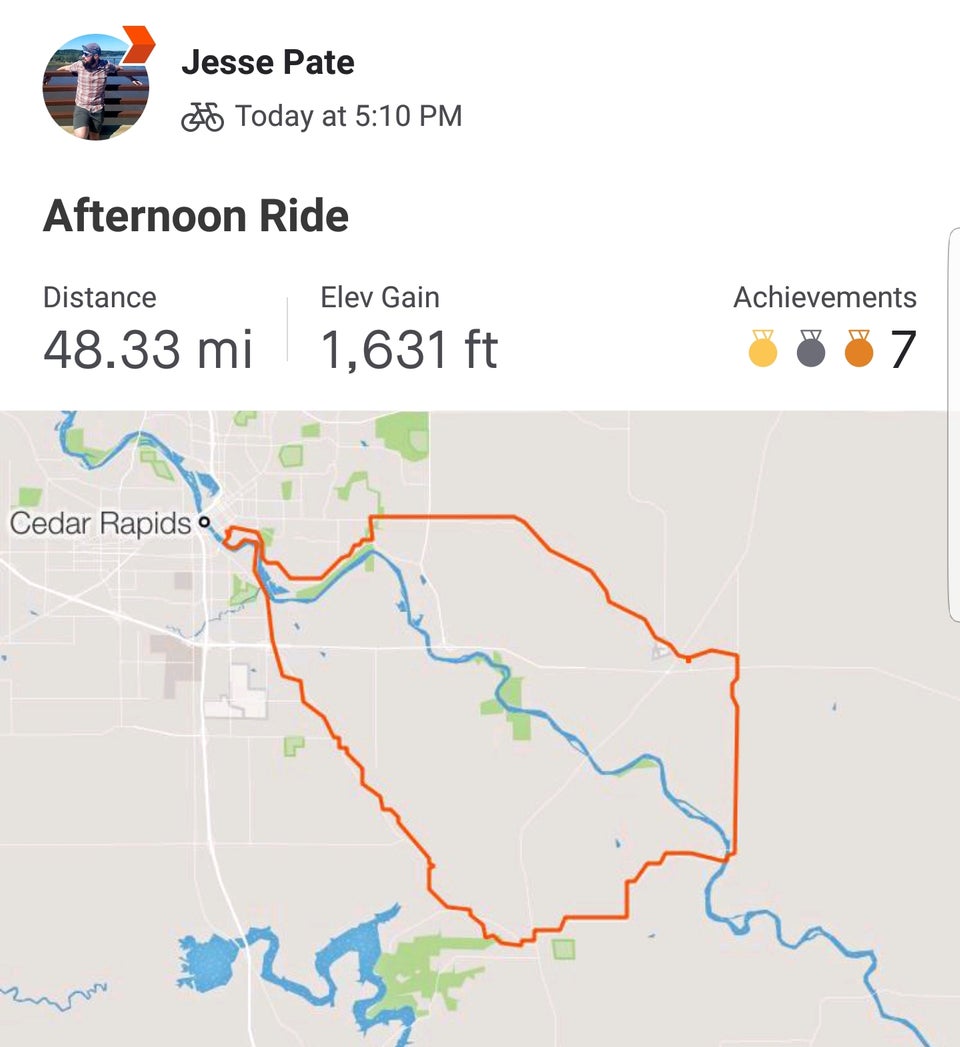View the 7 achievements for this ride
Viewport: 960px width, 1047px height.
[x=830, y=349]
